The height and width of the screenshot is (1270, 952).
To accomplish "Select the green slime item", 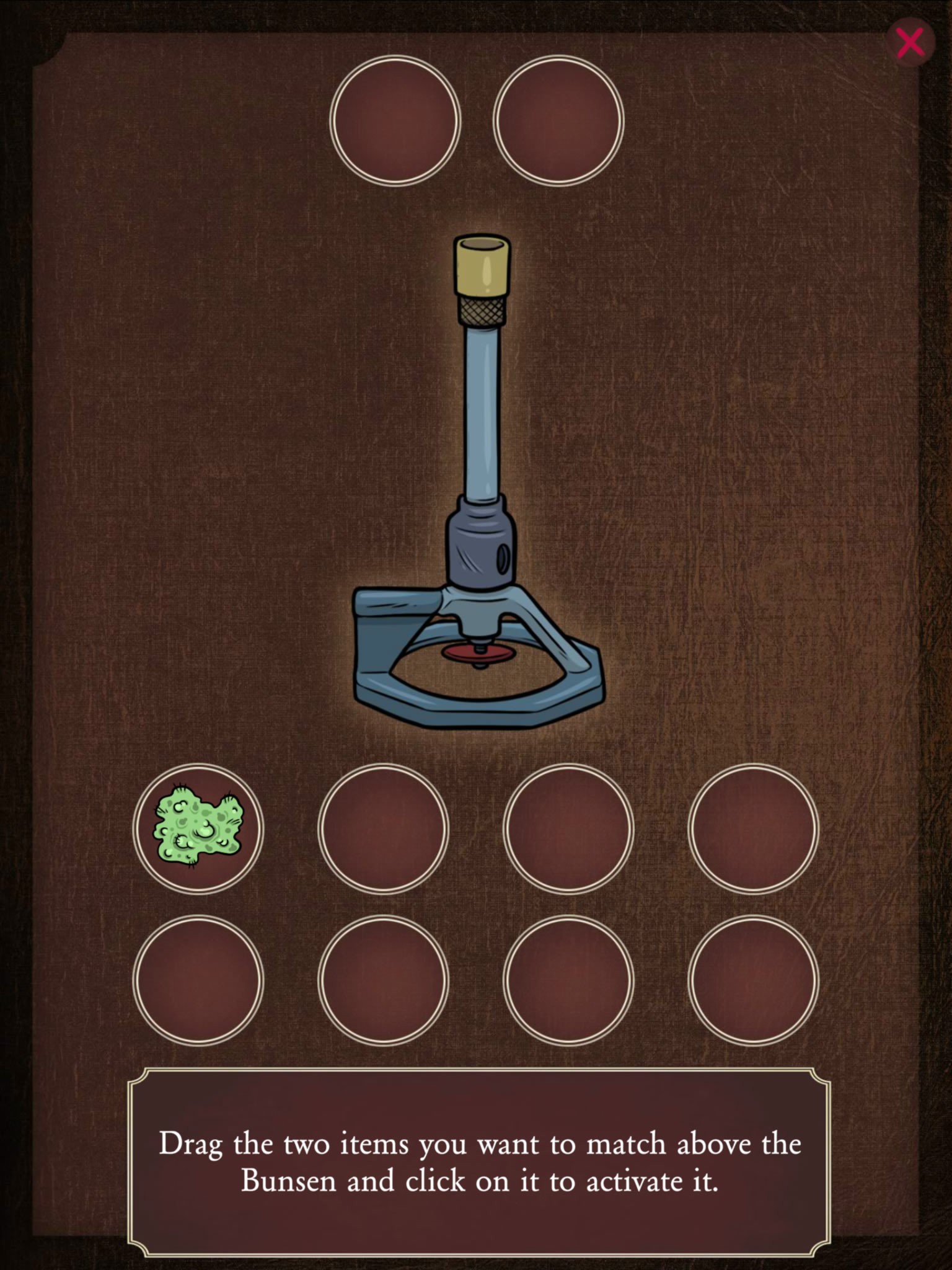I will click(198, 828).
